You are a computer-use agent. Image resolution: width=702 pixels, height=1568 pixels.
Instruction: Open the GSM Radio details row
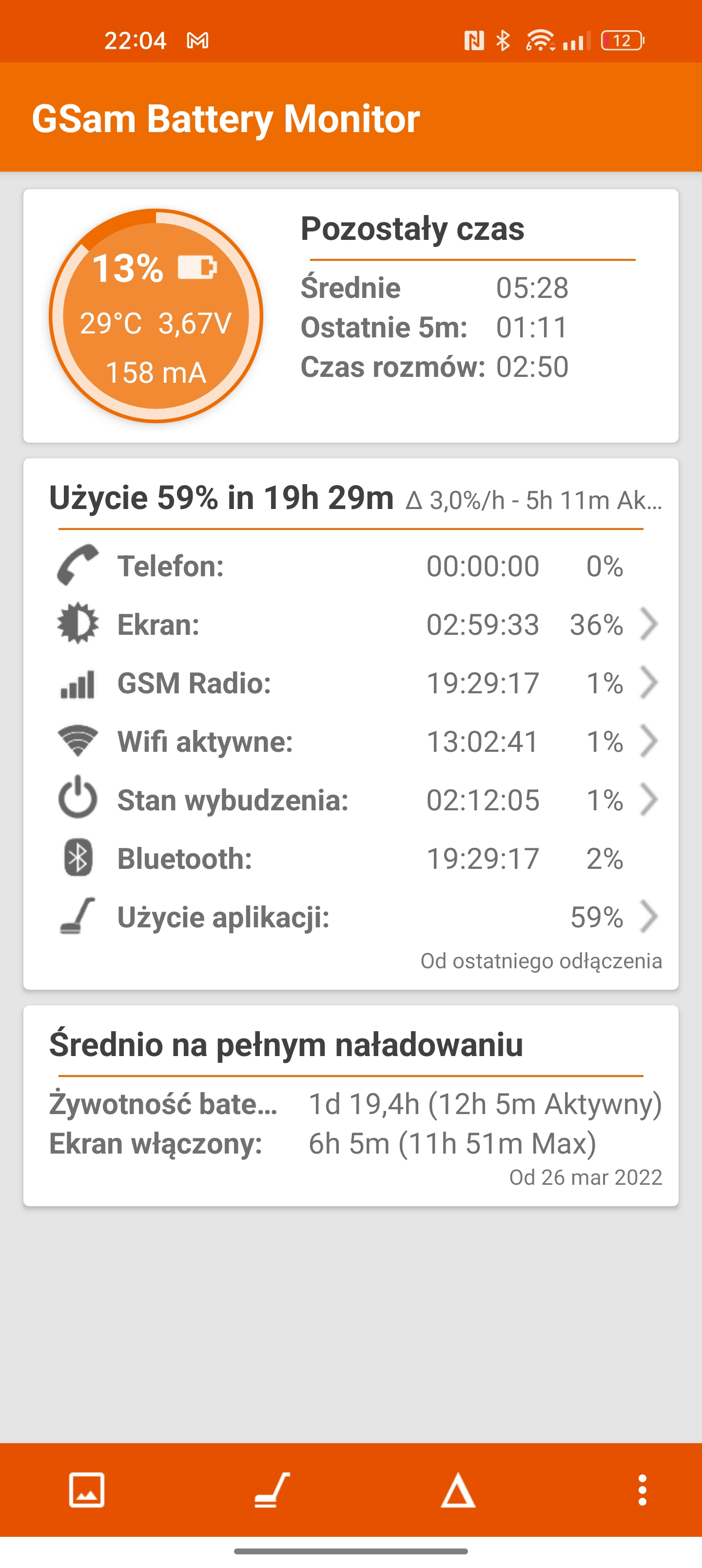tap(351, 683)
